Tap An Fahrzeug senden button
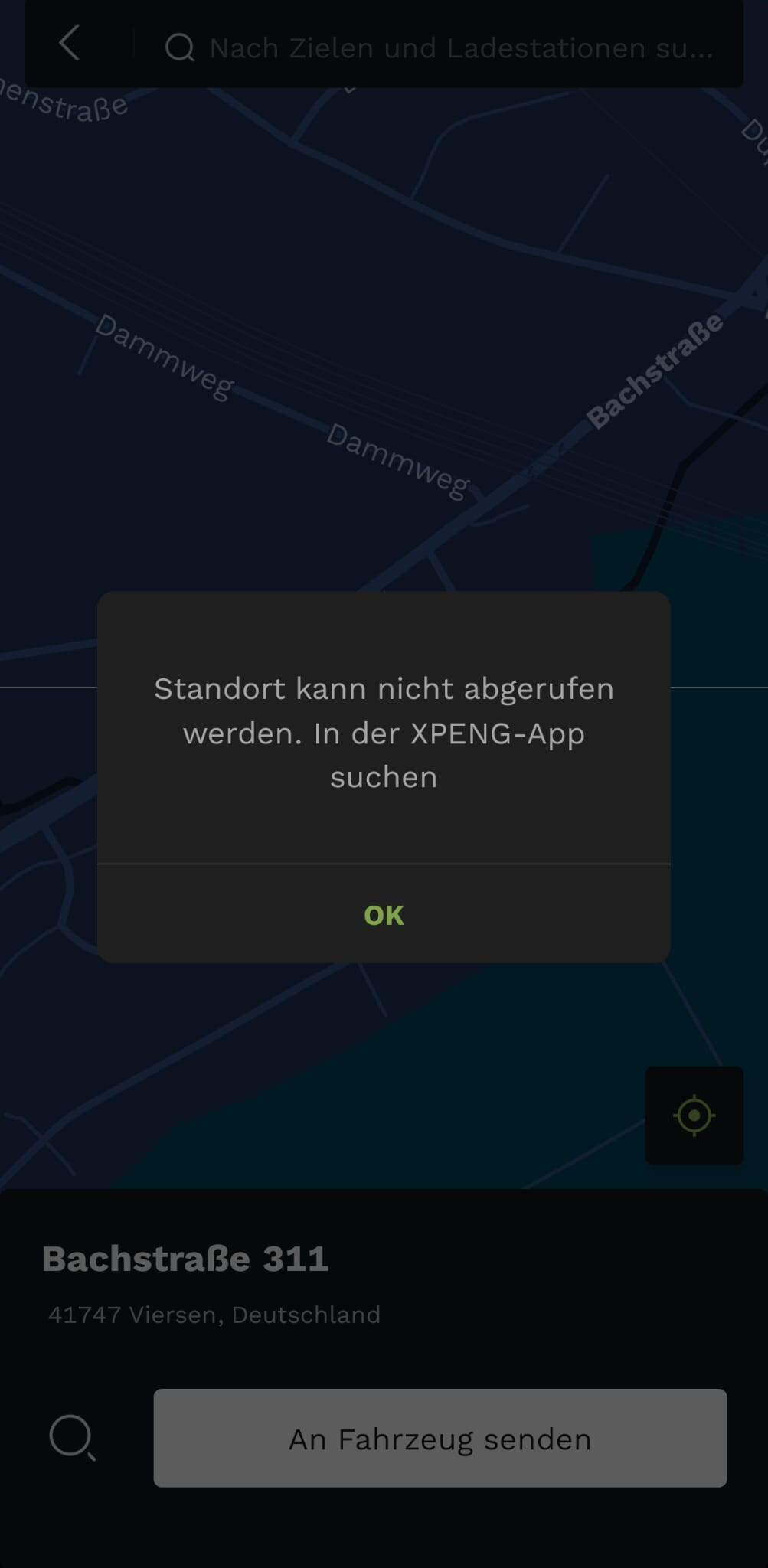This screenshot has height=1568, width=768. pyautogui.click(x=440, y=1439)
